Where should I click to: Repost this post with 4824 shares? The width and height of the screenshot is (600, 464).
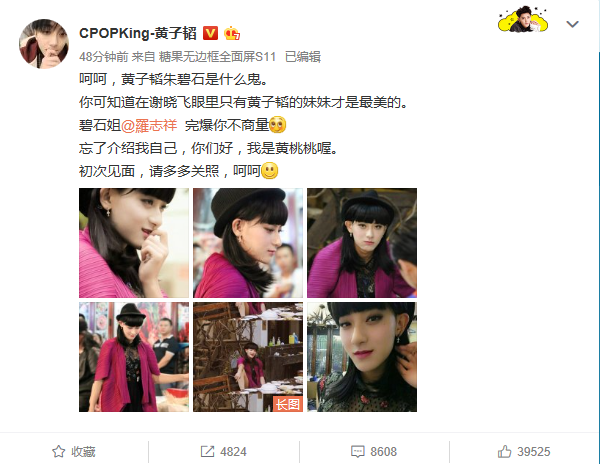(x=224, y=451)
